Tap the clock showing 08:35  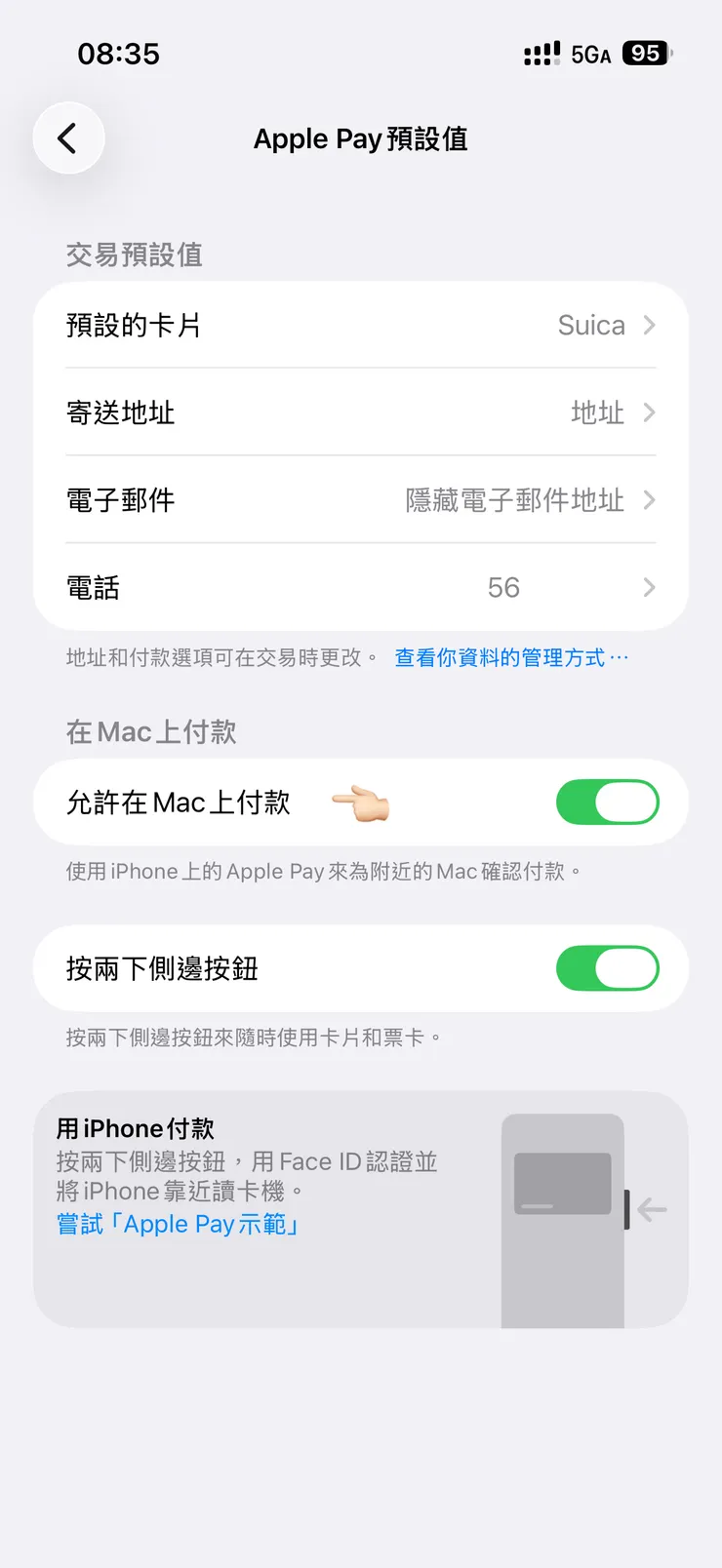click(119, 55)
